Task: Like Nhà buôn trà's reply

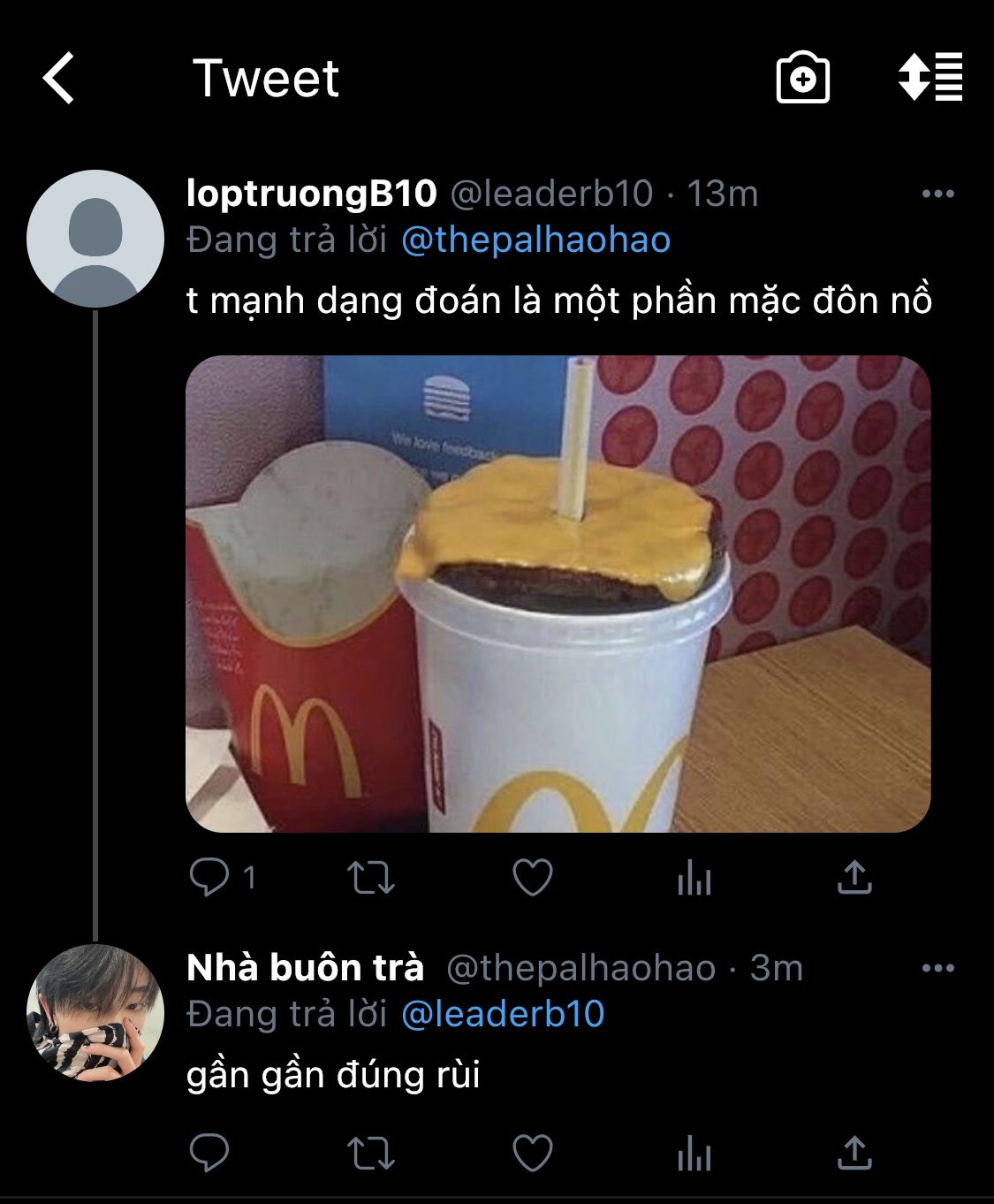Action: 533,1154
